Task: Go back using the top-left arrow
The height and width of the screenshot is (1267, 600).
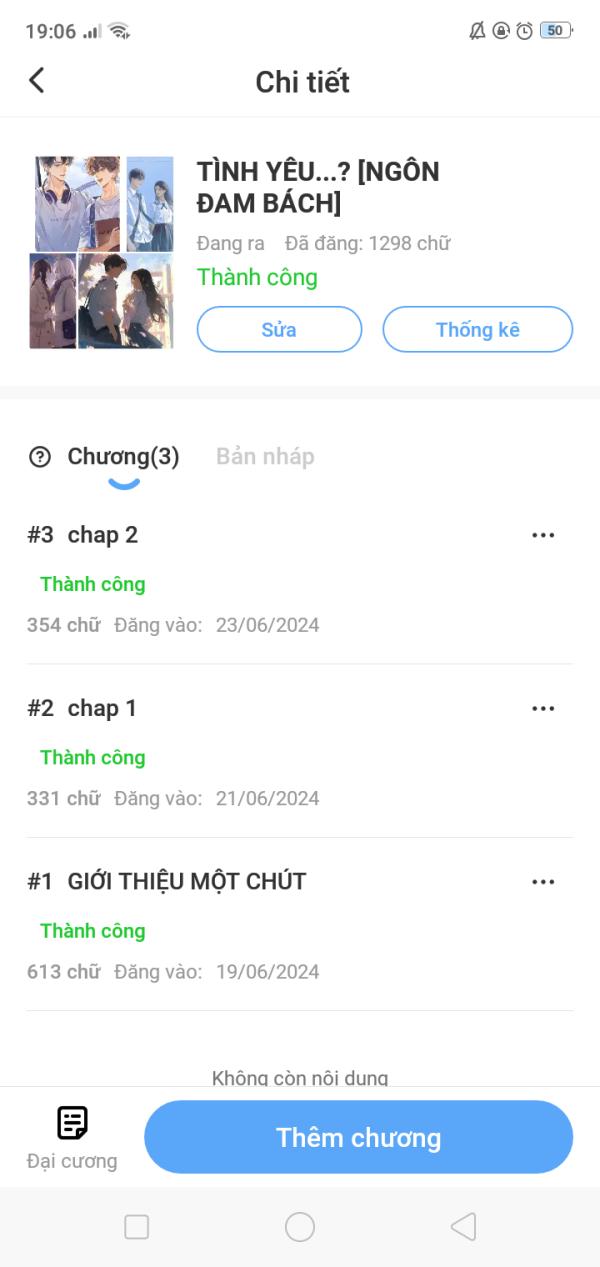Action: [37, 81]
